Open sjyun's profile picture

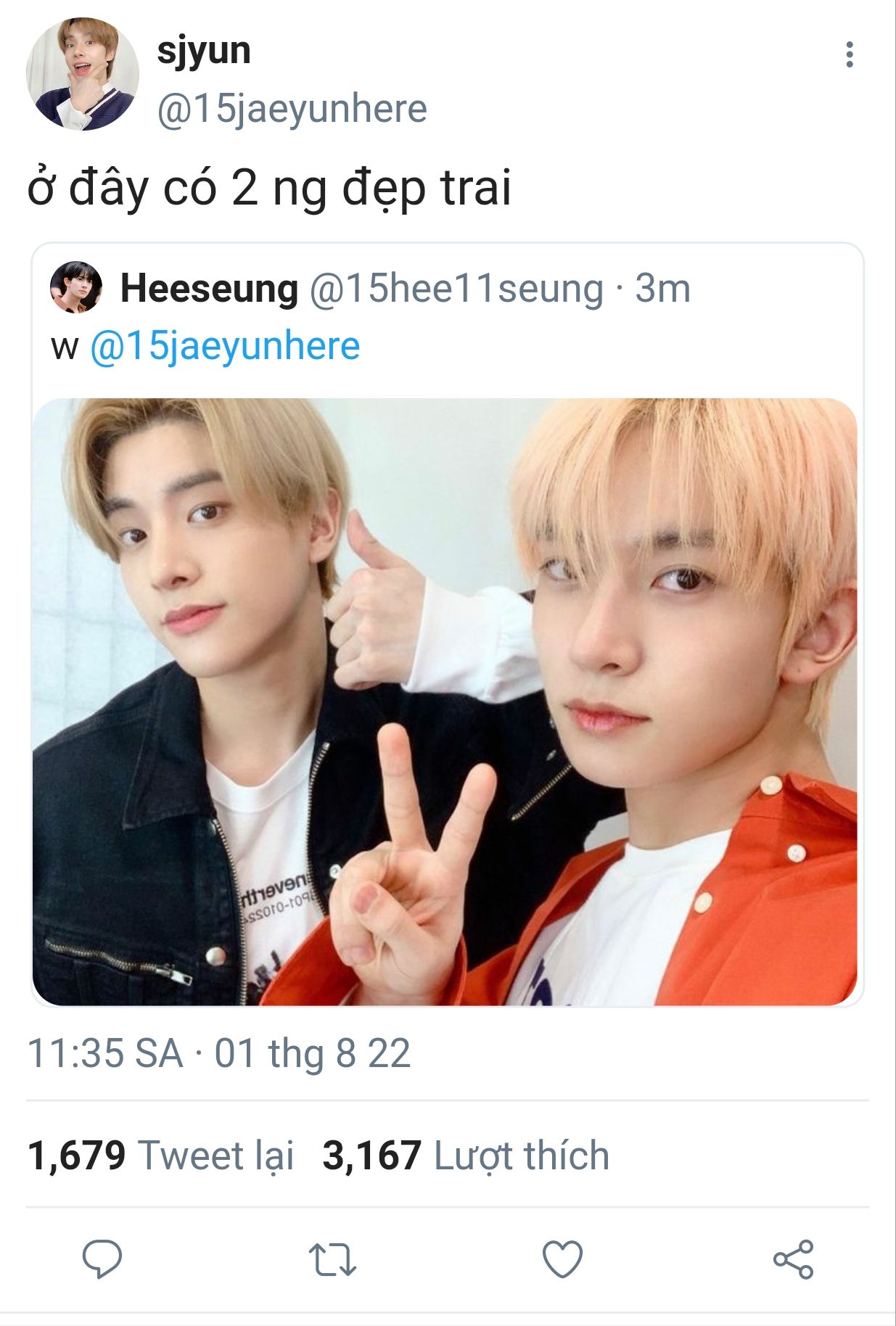(x=83, y=74)
